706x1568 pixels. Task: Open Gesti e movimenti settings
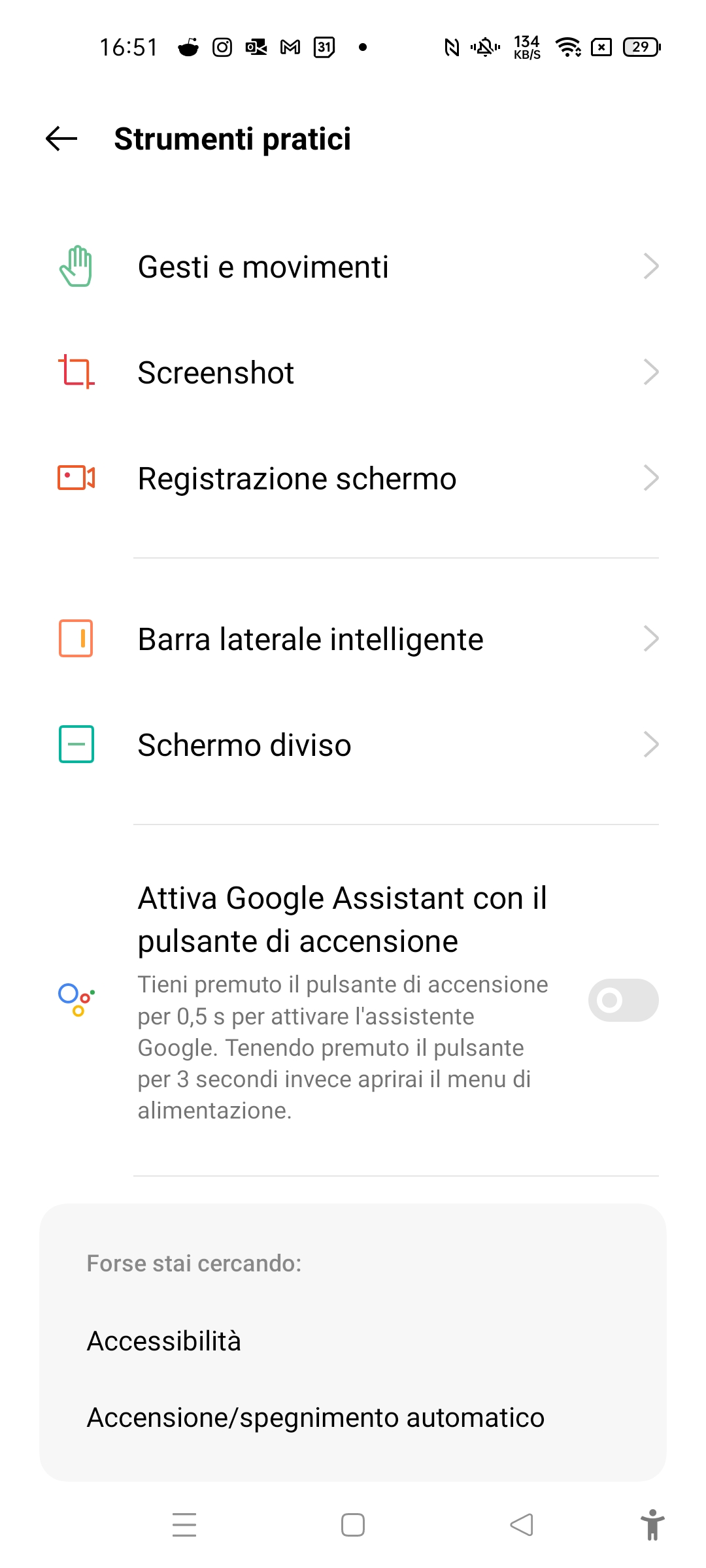pyautogui.click(x=353, y=267)
